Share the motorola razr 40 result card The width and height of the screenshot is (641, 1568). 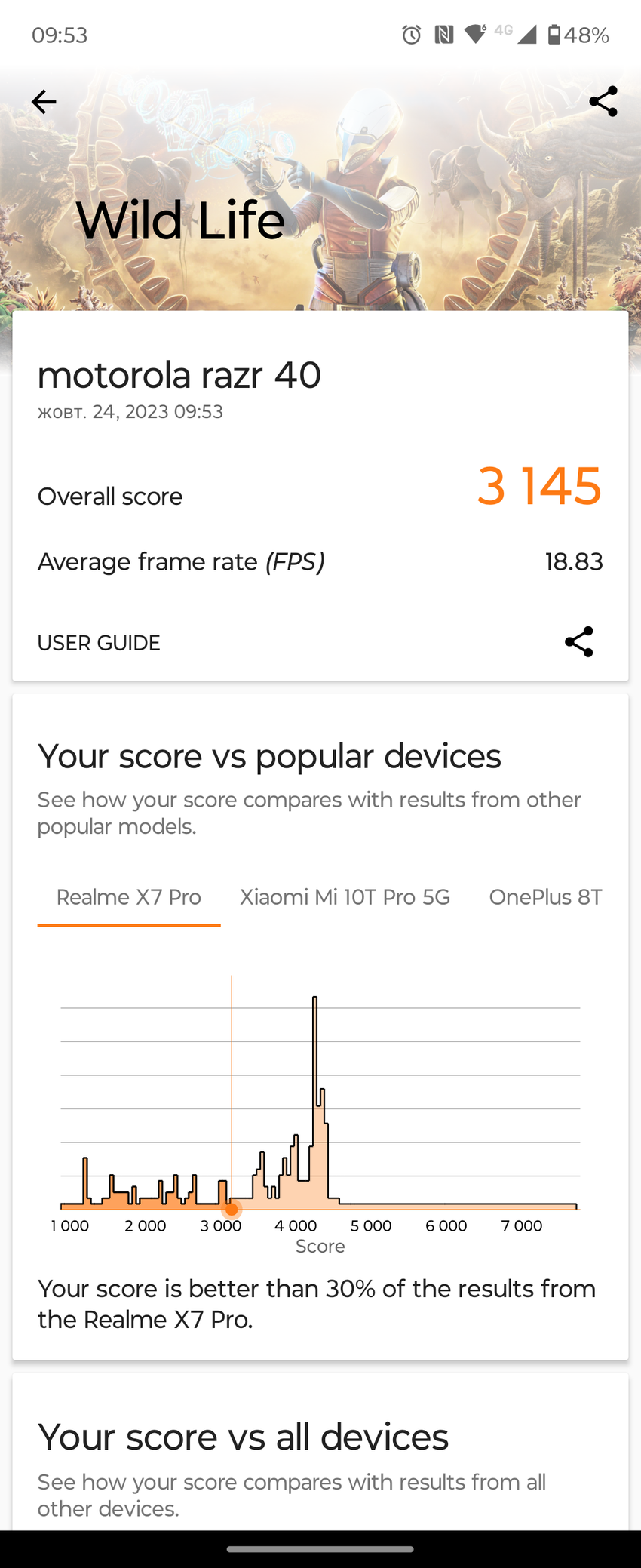click(x=578, y=642)
